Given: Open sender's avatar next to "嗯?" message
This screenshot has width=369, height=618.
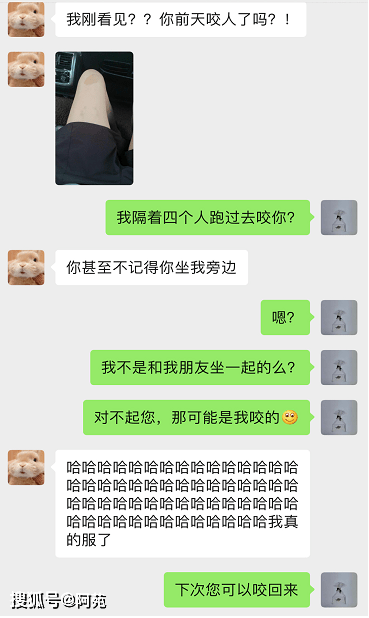Looking at the screenshot, I should (339, 317).
